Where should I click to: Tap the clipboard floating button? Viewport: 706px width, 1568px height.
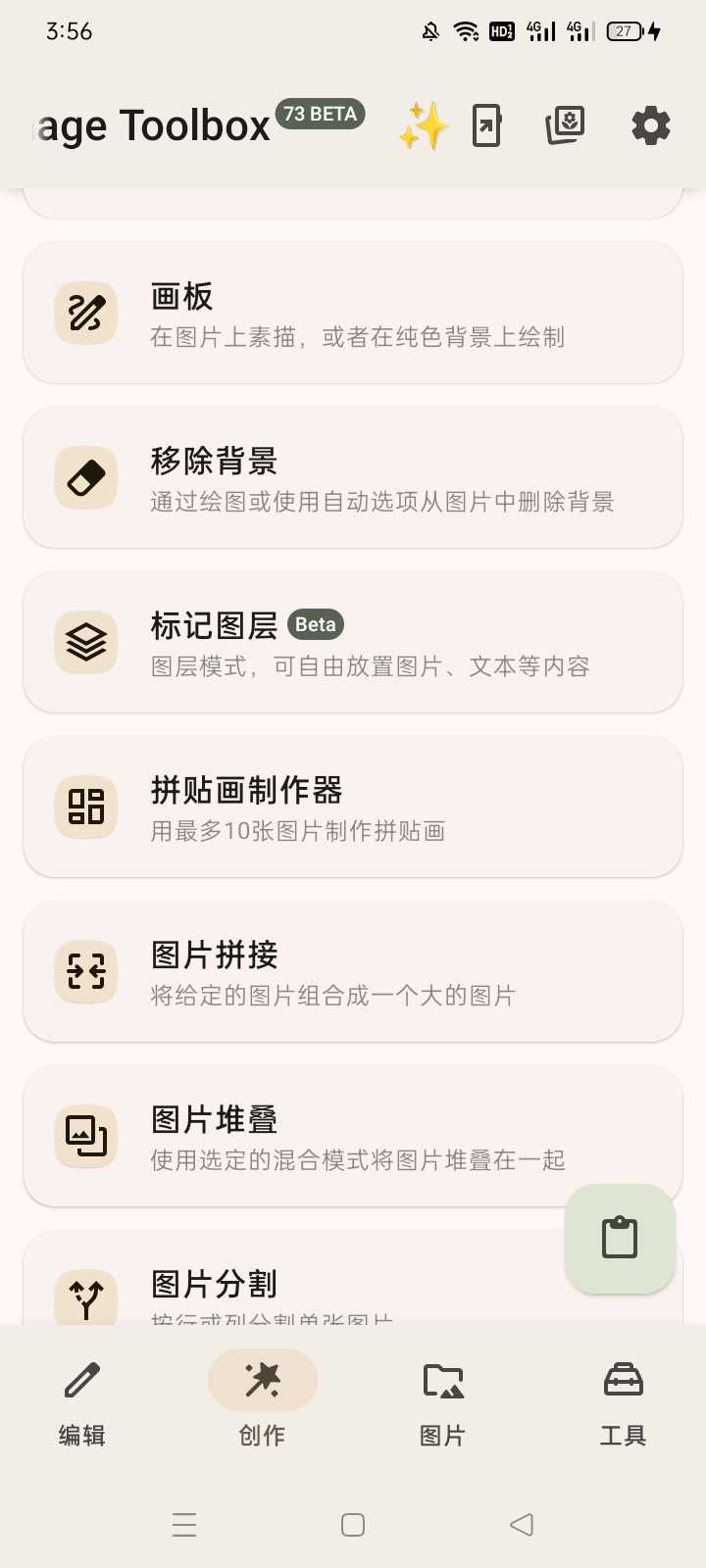(620, 1238)
